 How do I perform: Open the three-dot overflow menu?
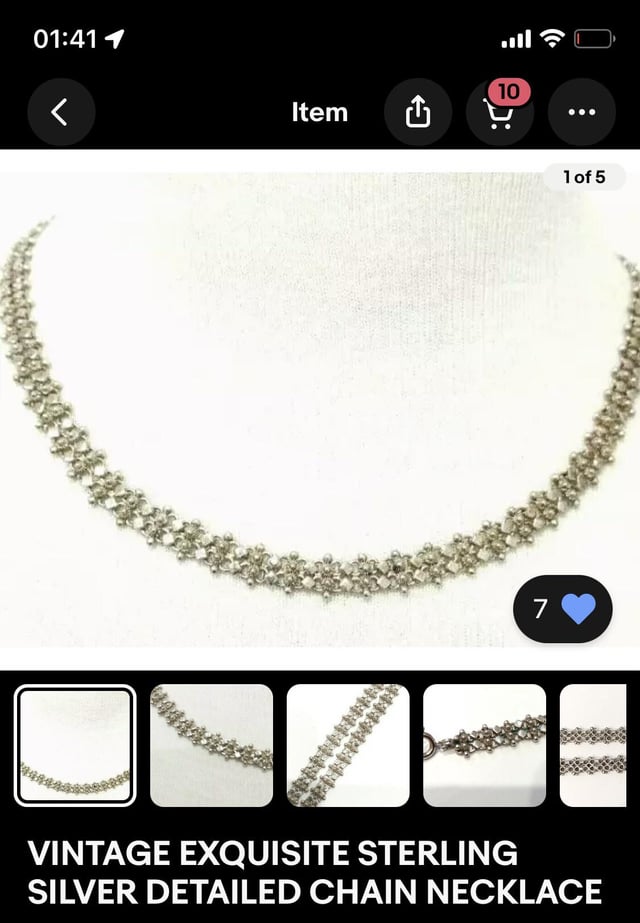pyautogui.click(x=581, y=112)
